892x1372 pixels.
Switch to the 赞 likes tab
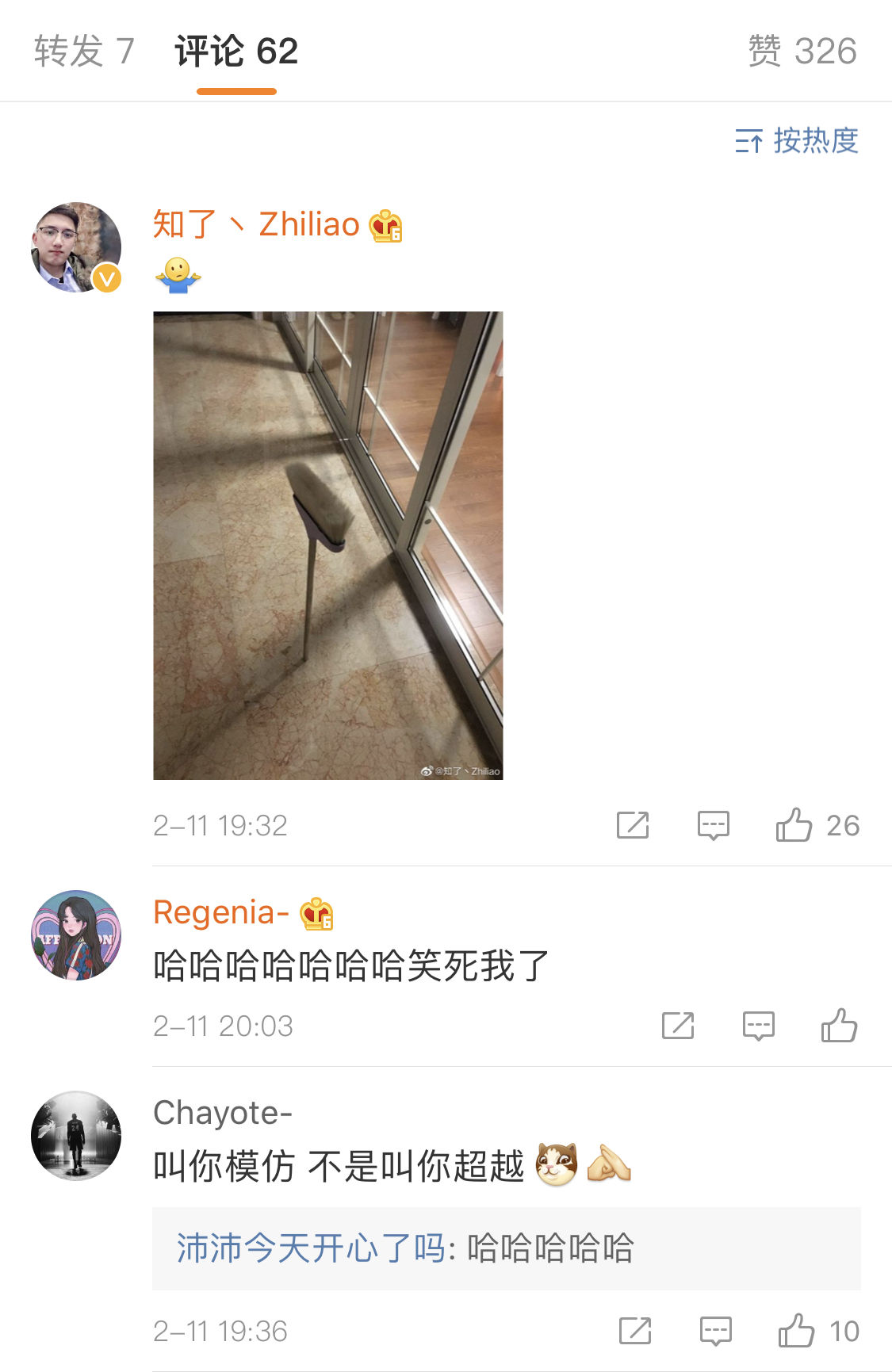pos(802,52)
